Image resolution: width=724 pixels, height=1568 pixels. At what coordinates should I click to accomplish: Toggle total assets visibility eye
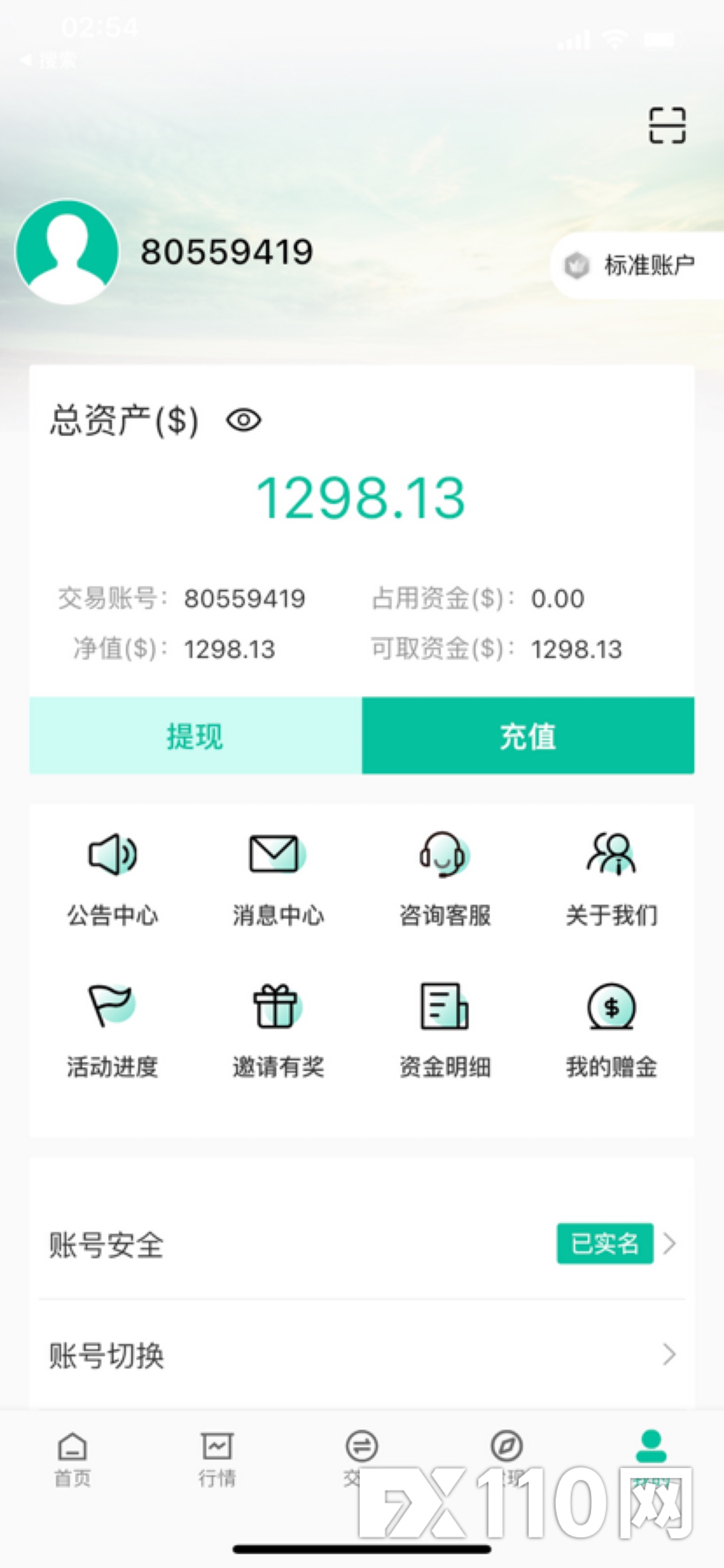pyautogui.click(x=244, y=420)
